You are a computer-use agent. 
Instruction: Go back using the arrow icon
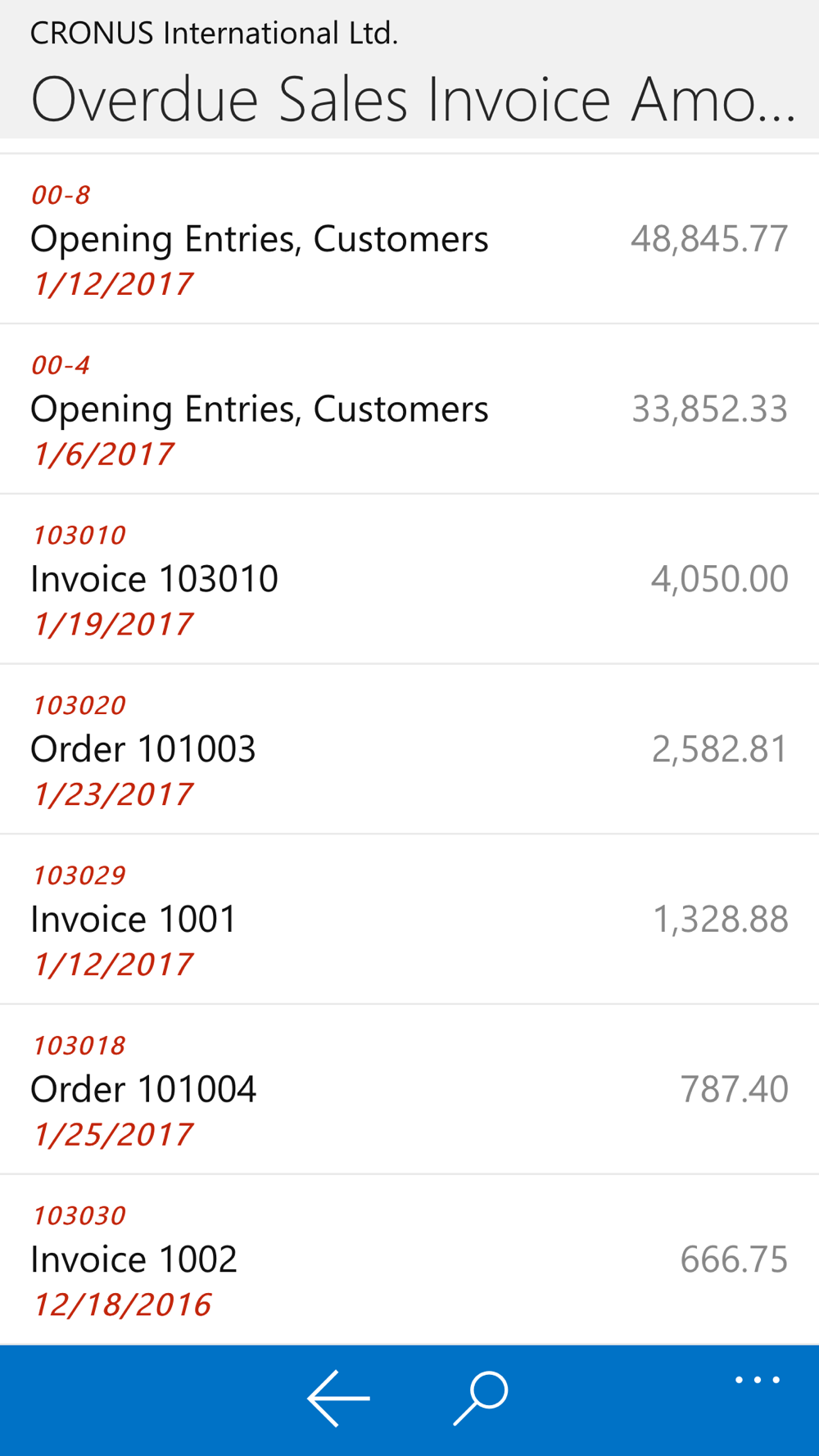338,1399
